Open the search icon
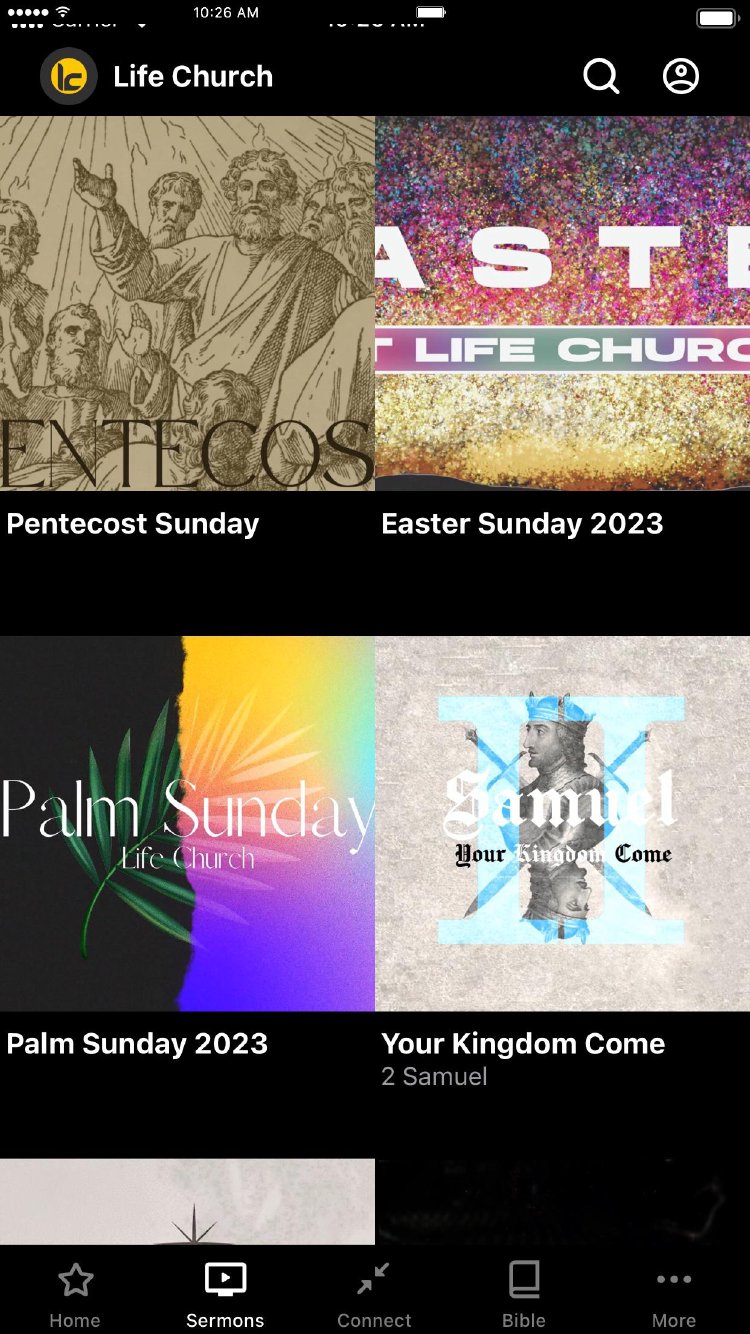 601,76
